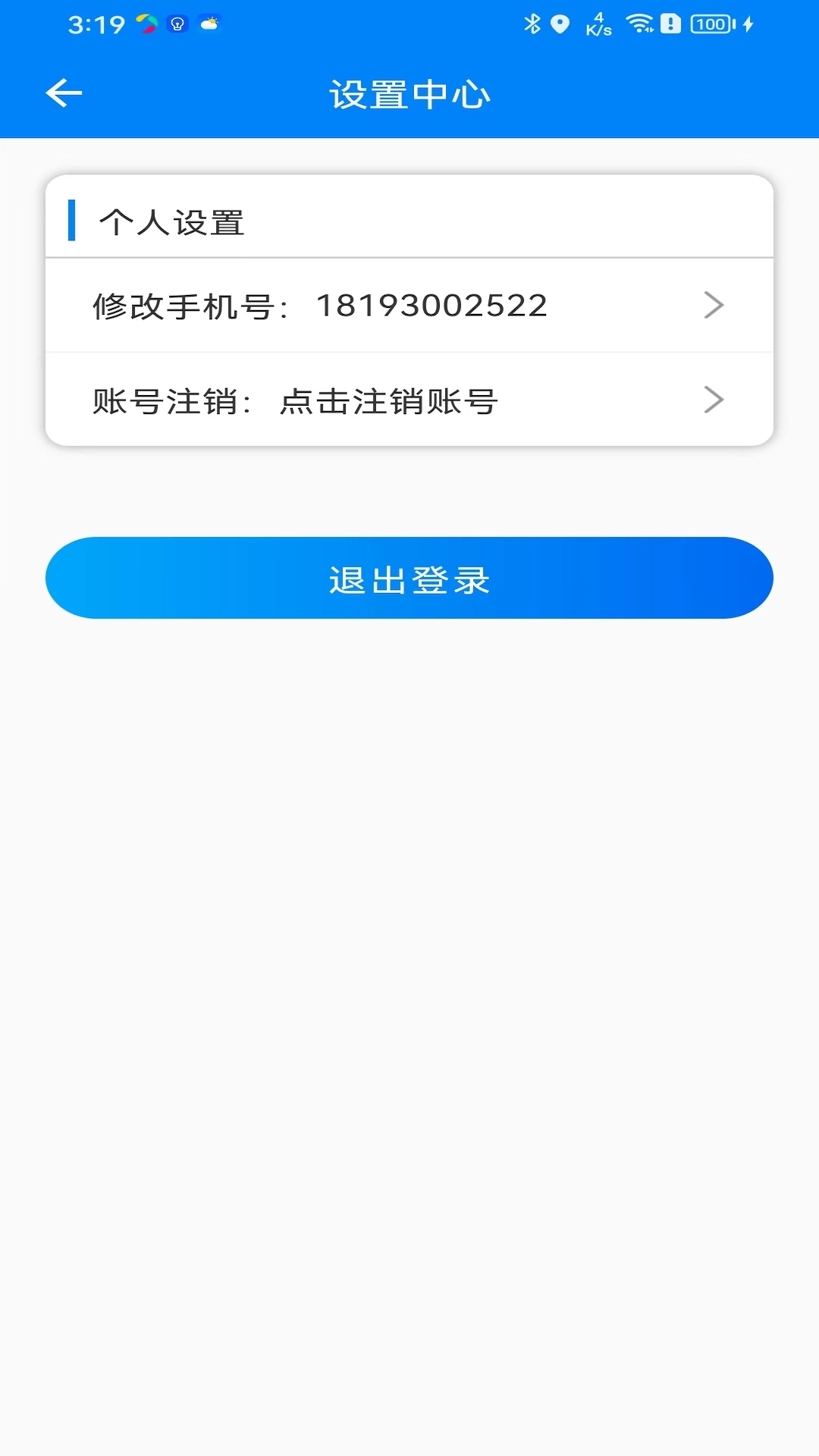The image size is (819, 1456).
Task: Go back from the 设置中心 screen
Action: coord(64,93)
